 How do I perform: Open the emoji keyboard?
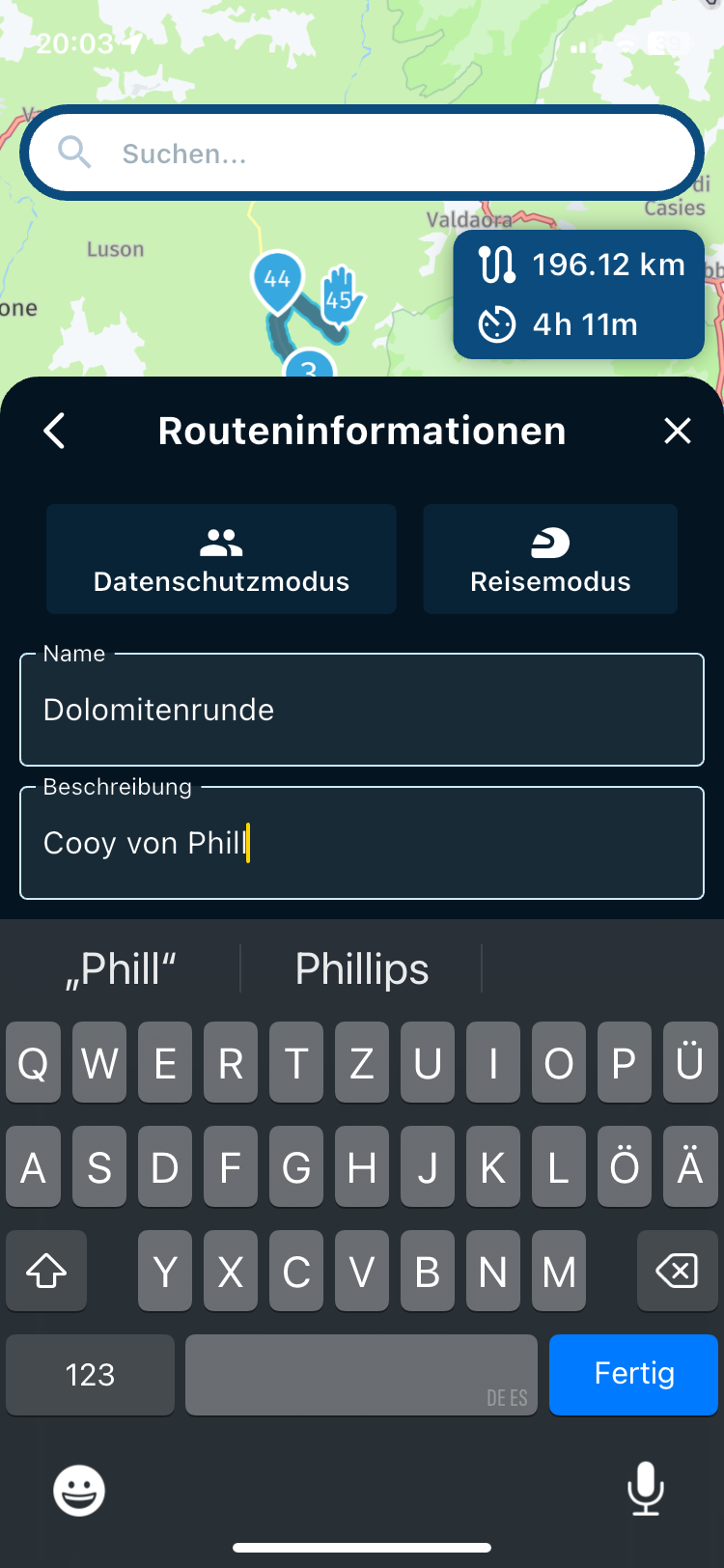[x=78, y=1490]
